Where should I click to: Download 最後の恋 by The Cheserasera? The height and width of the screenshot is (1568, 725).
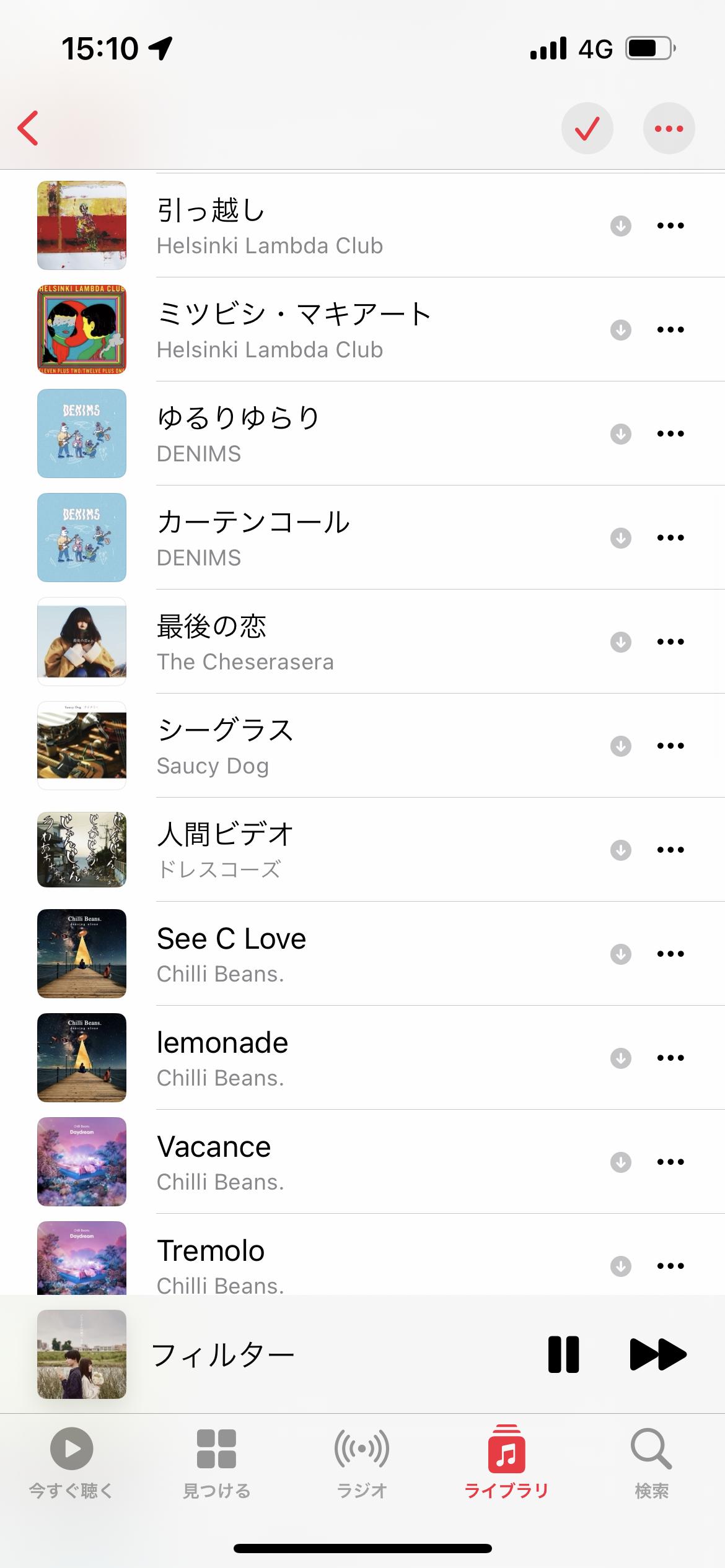[620, 642]
